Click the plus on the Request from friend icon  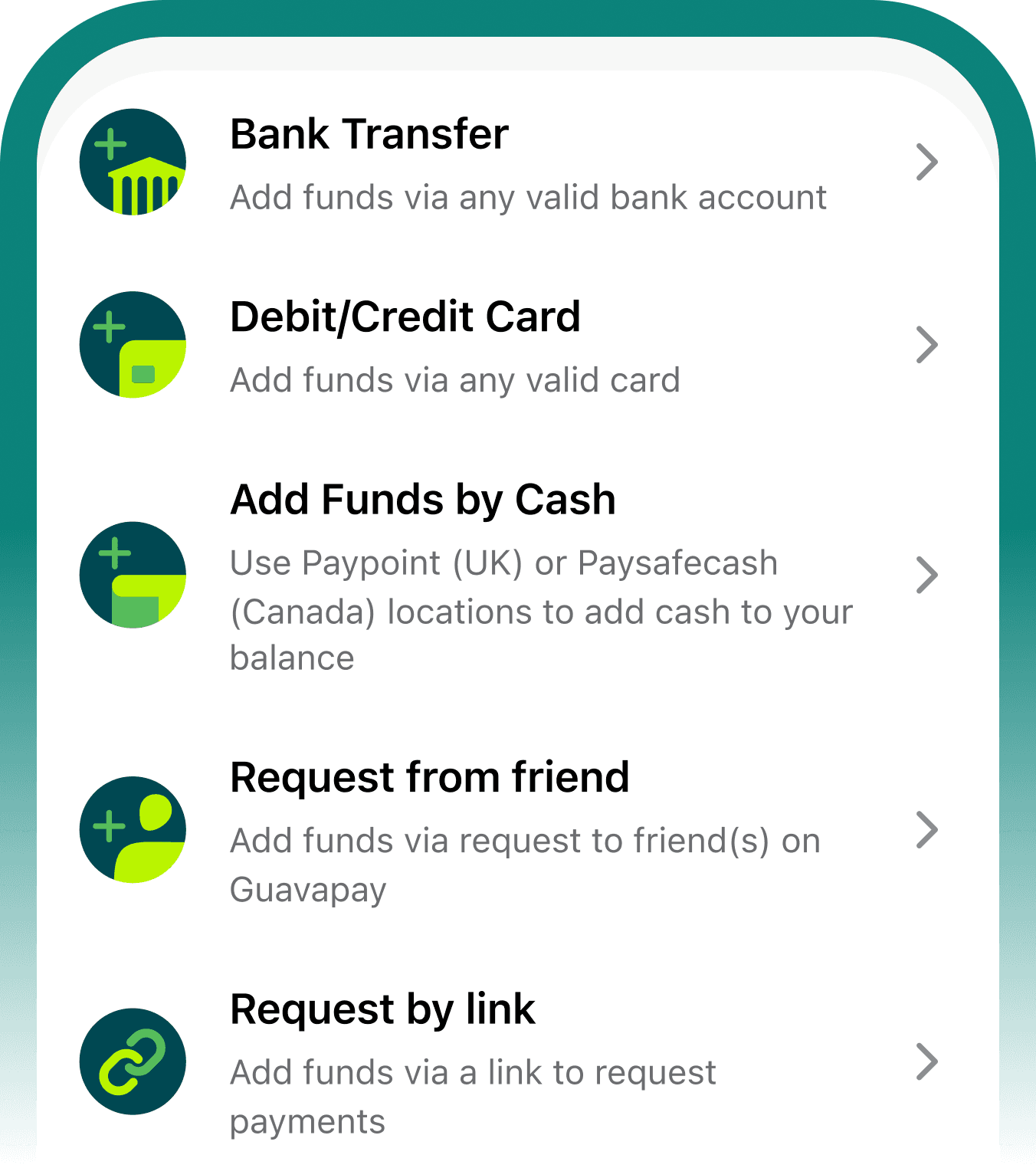click(107, 826)
